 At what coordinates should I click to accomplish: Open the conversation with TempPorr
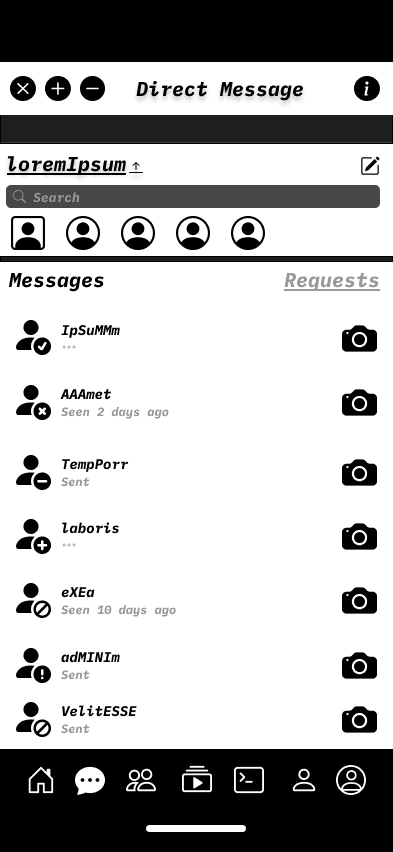click(196, 472)
